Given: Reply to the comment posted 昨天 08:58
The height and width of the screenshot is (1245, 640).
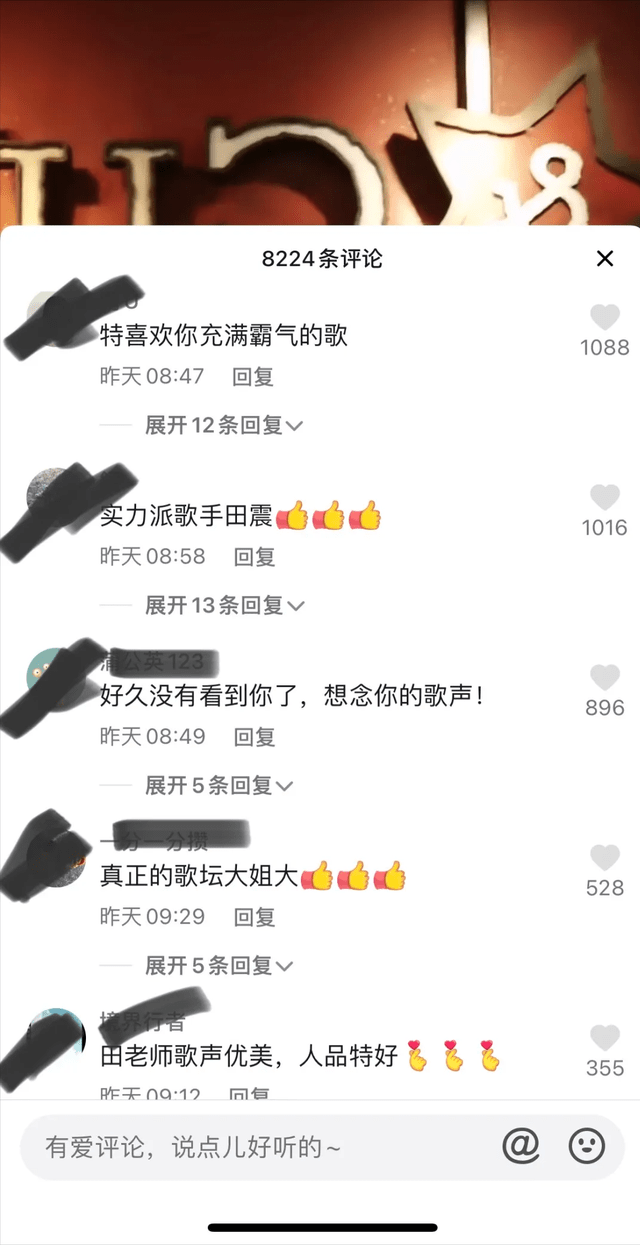Looking at the screenshot, I should pyautogui.click(x=254, y=557).
